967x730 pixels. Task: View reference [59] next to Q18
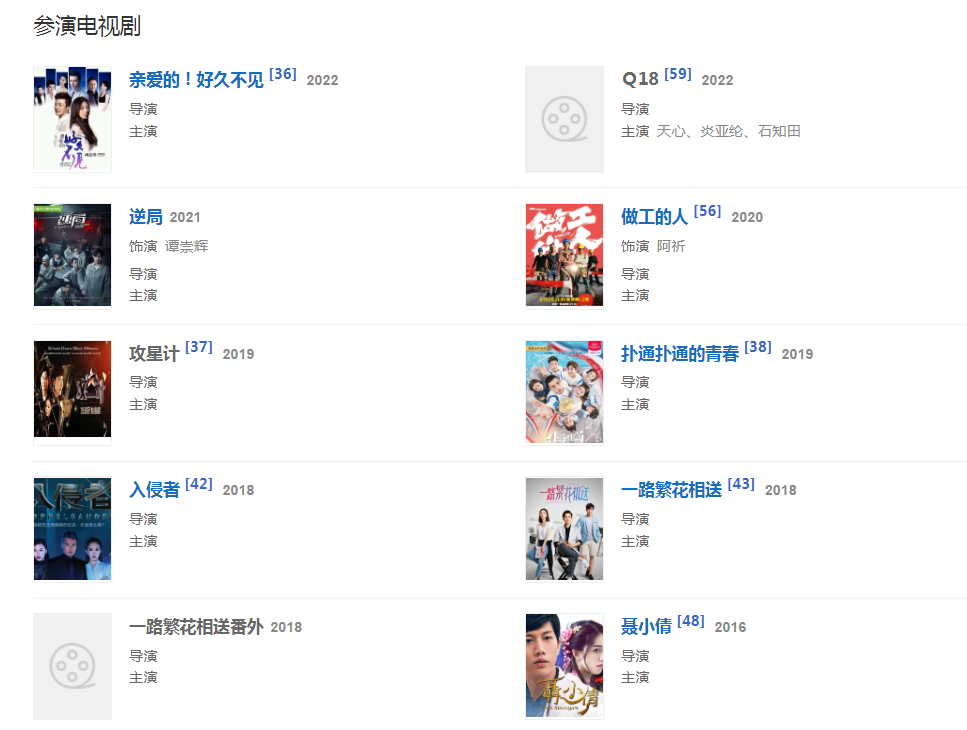pos(678,74)
